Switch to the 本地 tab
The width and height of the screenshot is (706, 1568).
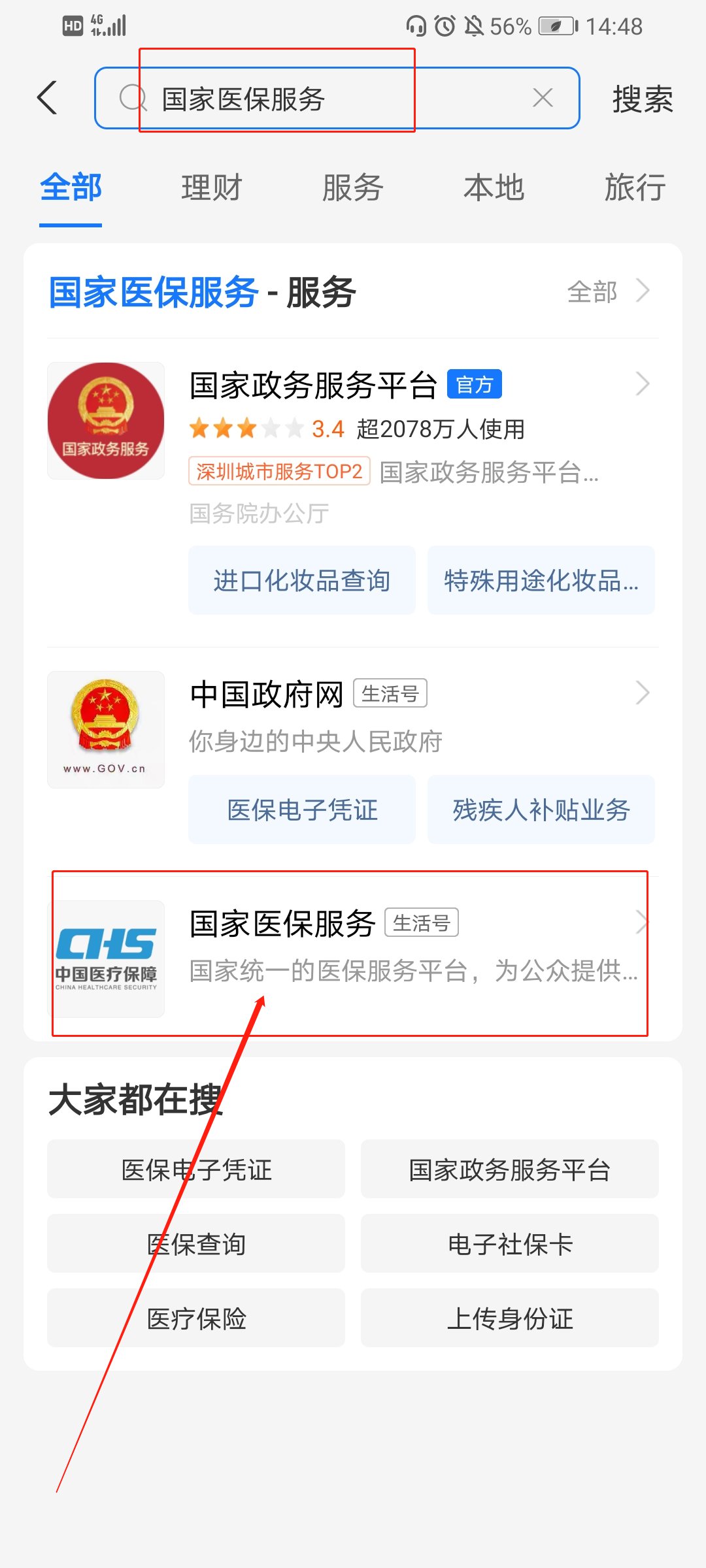click(x=494, y=188)
